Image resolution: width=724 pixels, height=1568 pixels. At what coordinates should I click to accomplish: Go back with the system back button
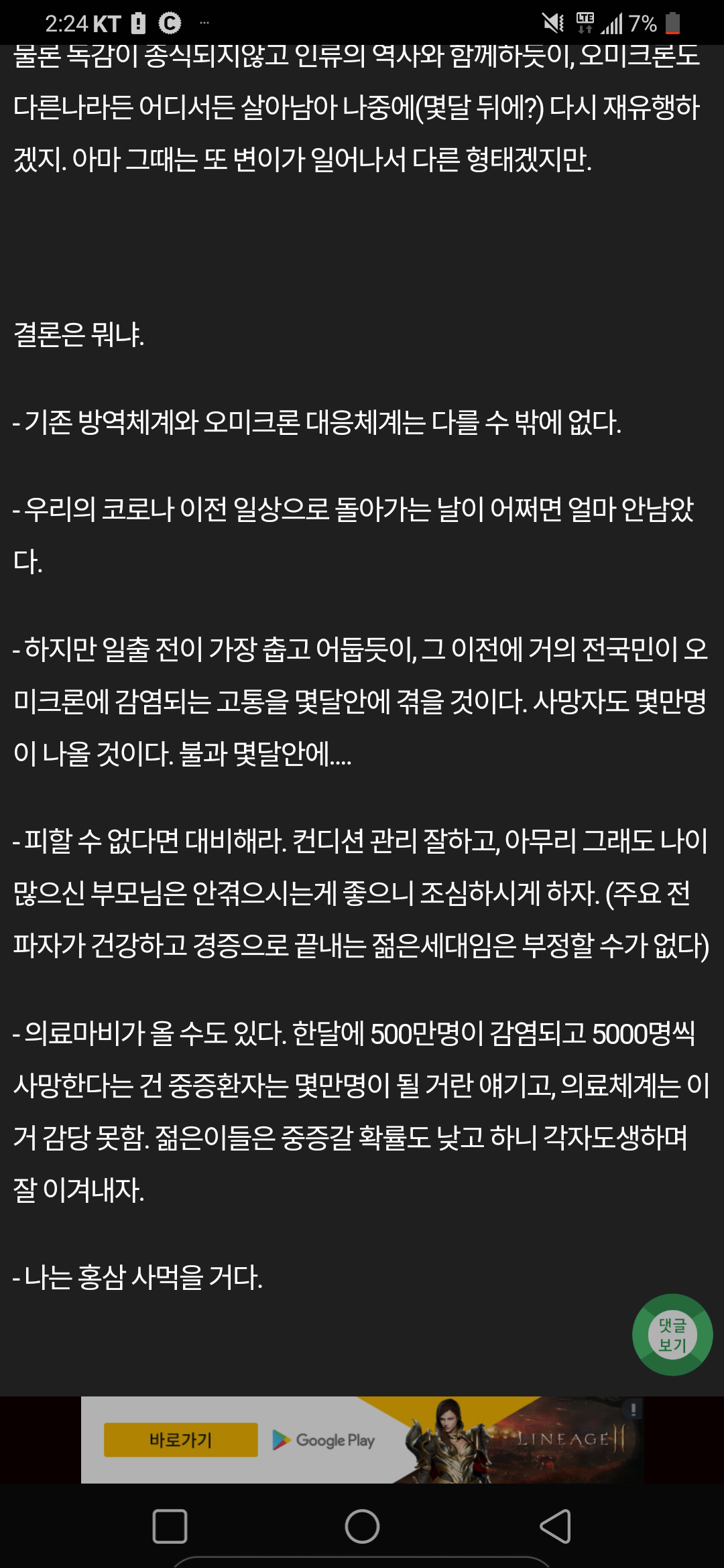click(556, 1526)
